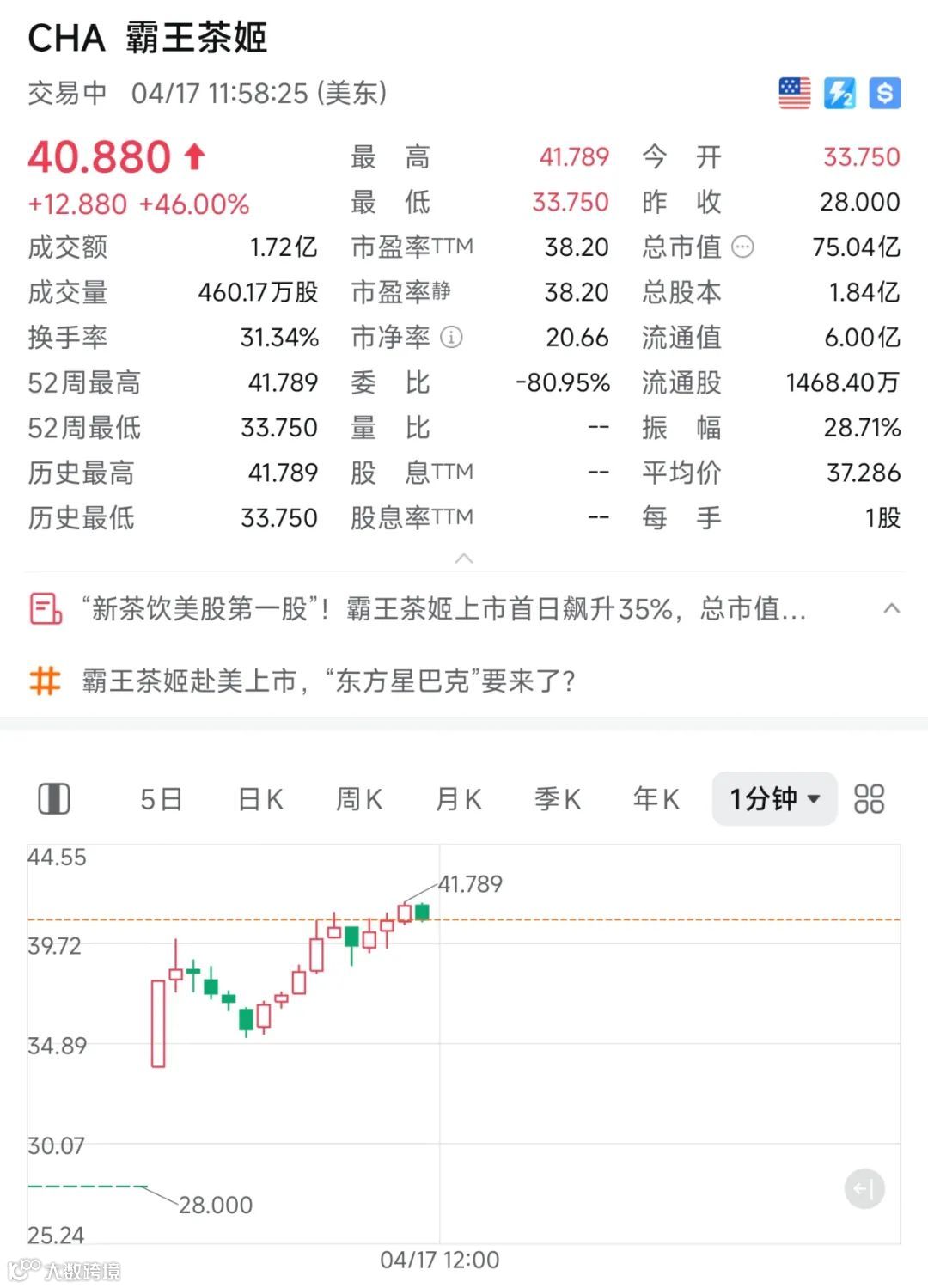Tap the US market flag icon
The width and height of the screenshot is (928, 1288).
pyautogui.click(x=795, y=93)
